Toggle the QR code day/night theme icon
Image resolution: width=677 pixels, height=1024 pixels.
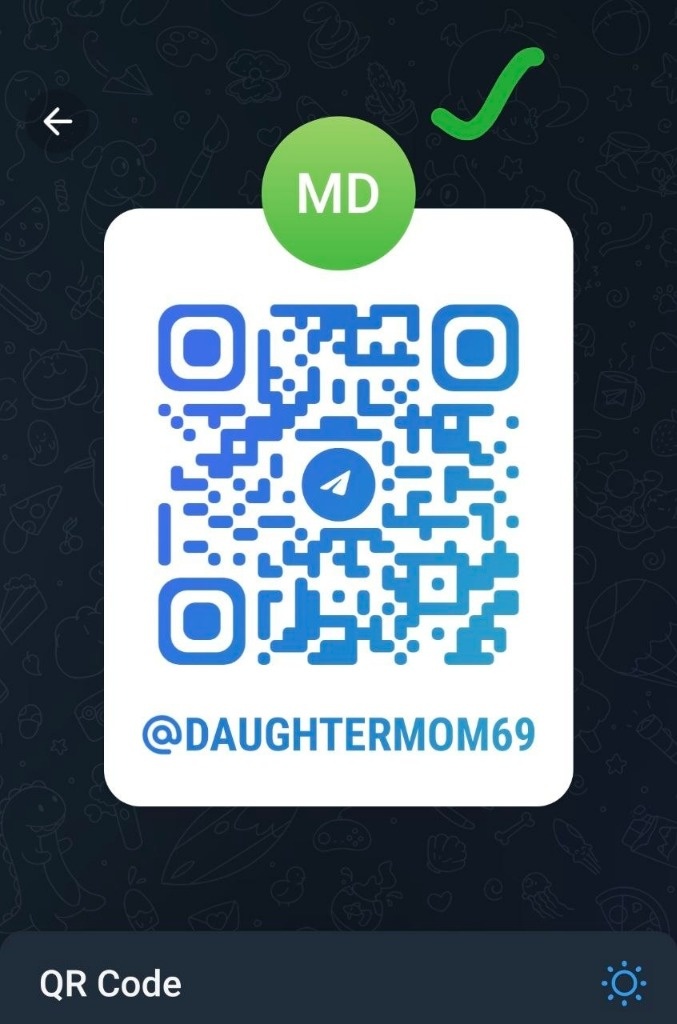(624, 983)
